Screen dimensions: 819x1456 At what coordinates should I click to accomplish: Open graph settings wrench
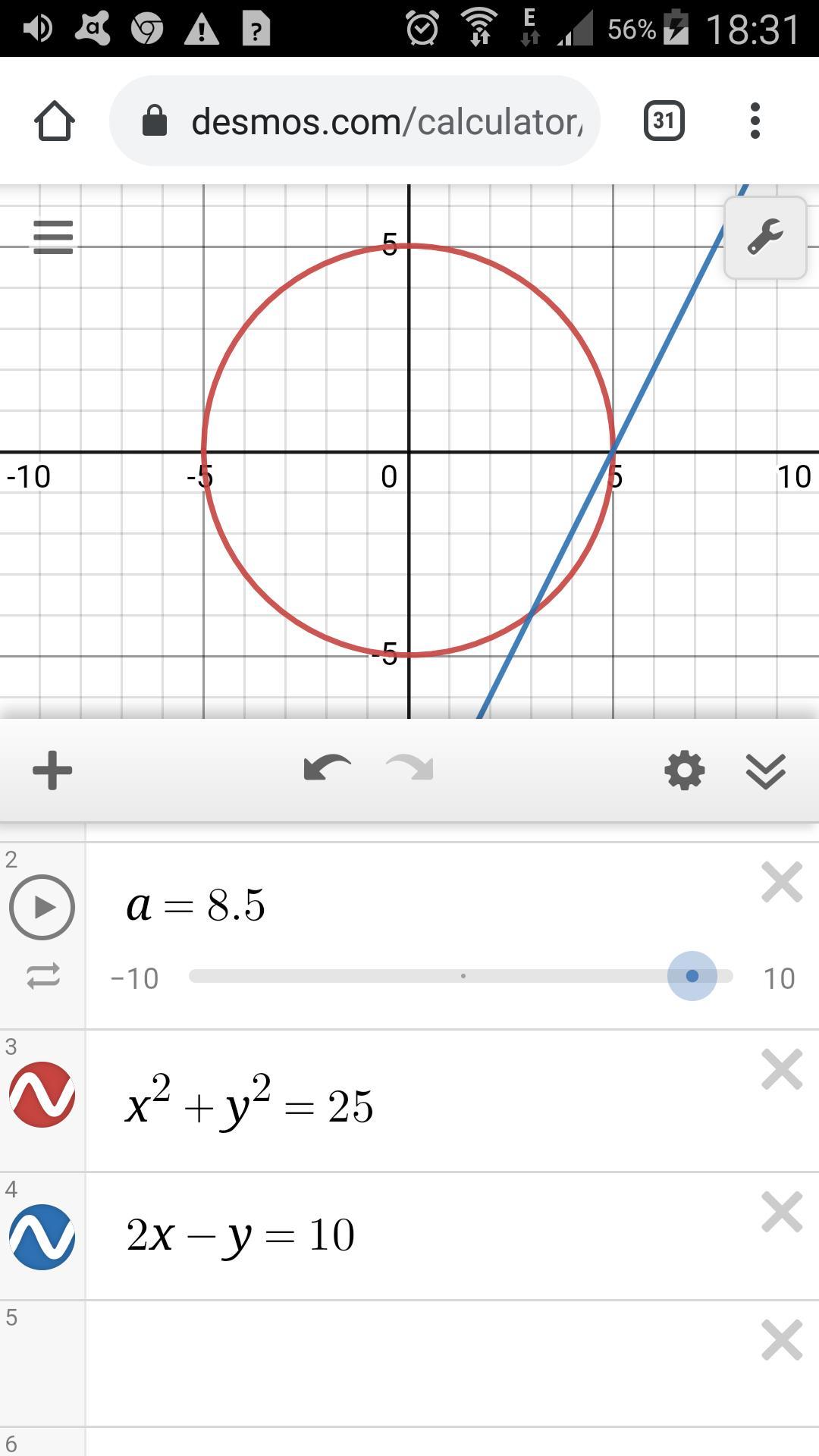coord(765,238)
